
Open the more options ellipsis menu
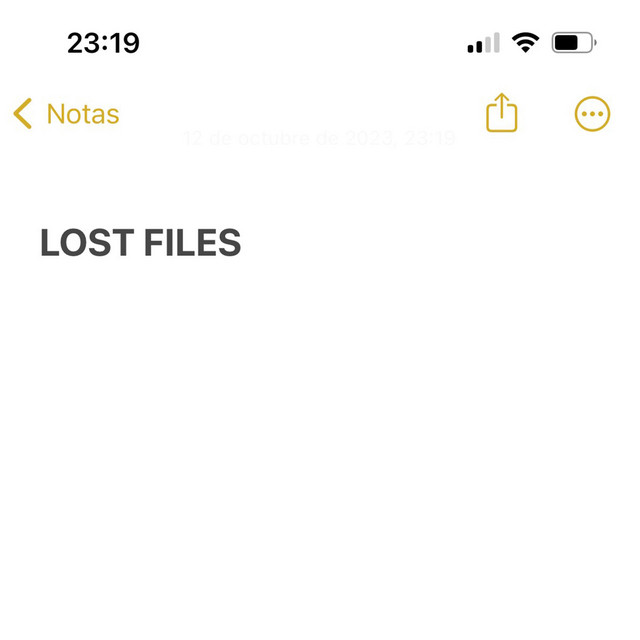(593, 114)
